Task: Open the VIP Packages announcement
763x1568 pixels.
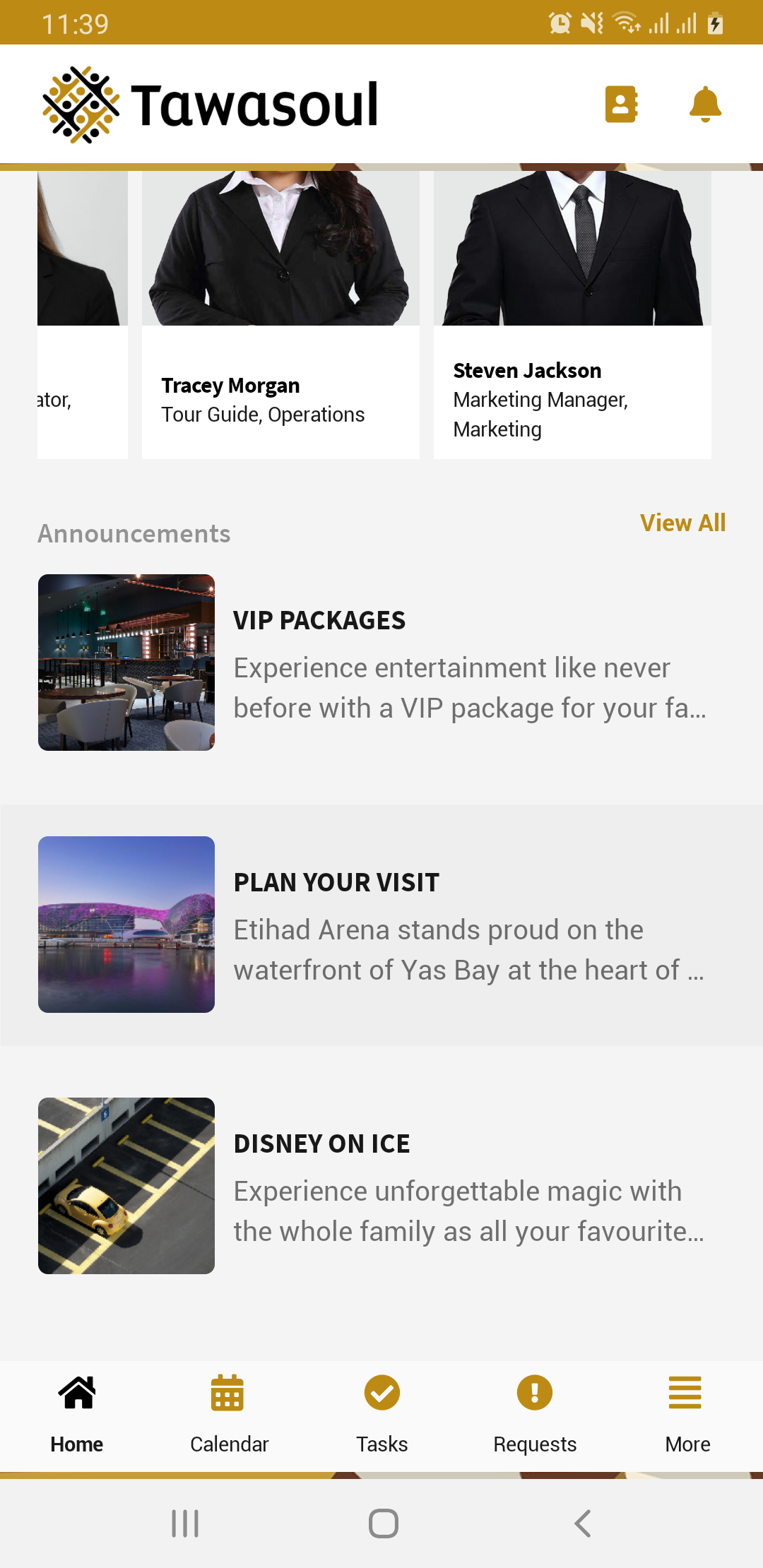Action: (381, 663)
